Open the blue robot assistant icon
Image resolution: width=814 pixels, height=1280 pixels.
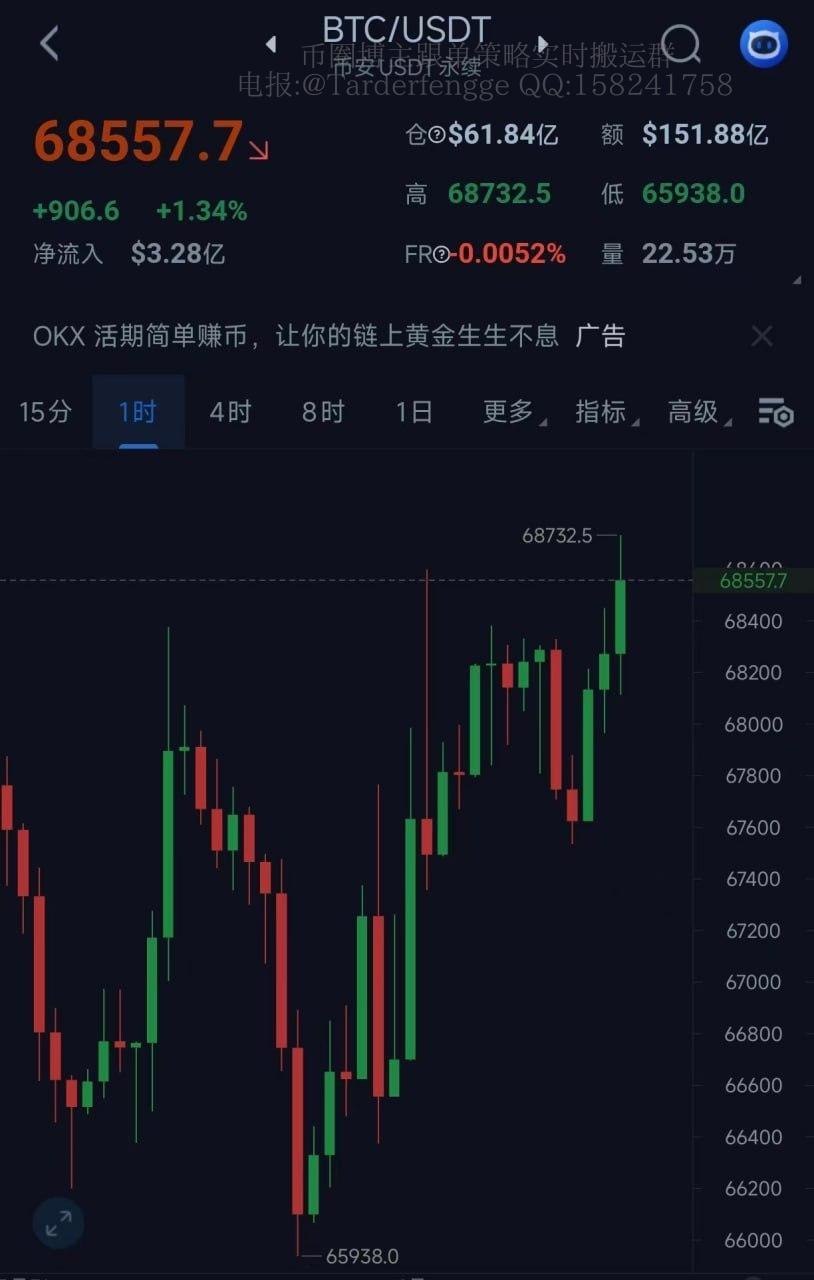click(x=763, y=44)
